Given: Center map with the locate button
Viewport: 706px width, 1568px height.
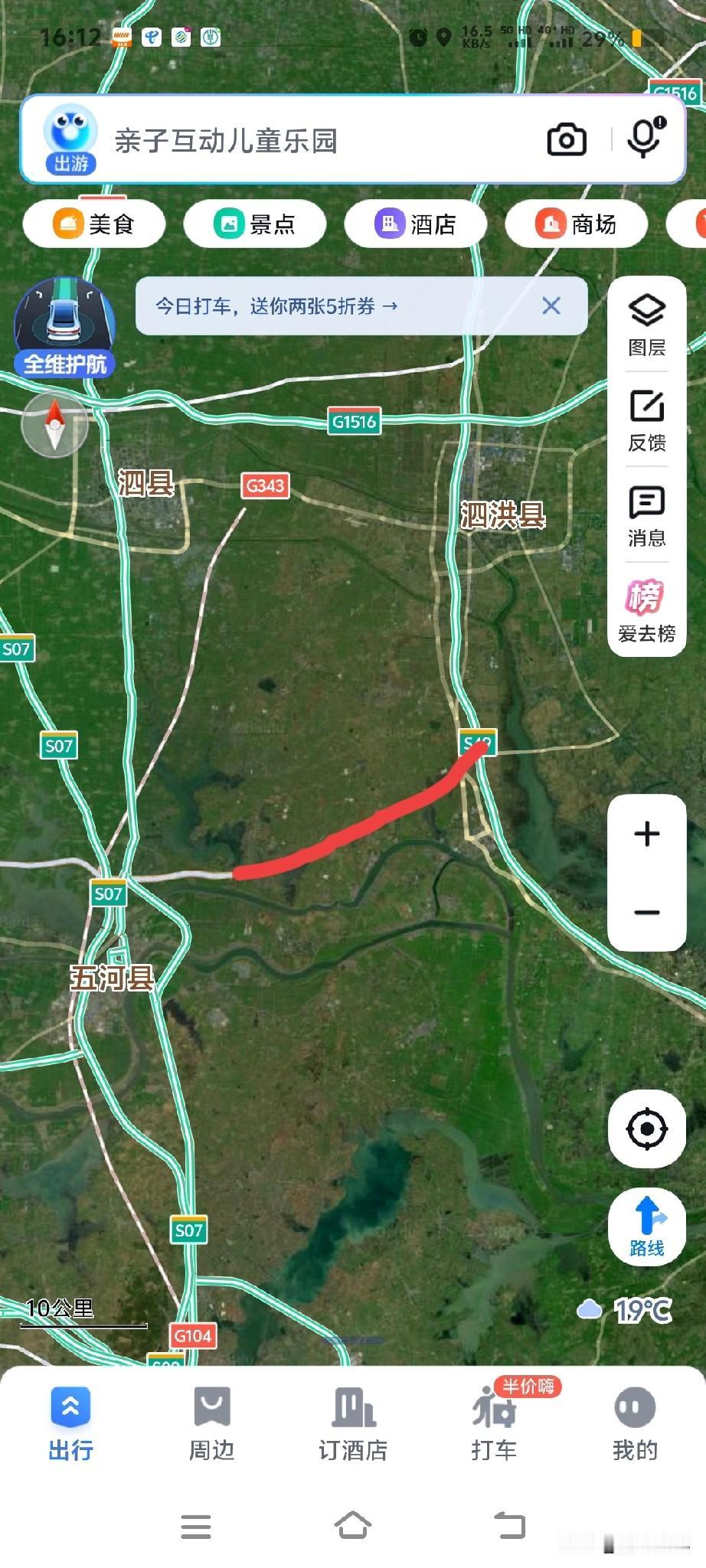Looking at the screenshot, I should [646, 1127].
